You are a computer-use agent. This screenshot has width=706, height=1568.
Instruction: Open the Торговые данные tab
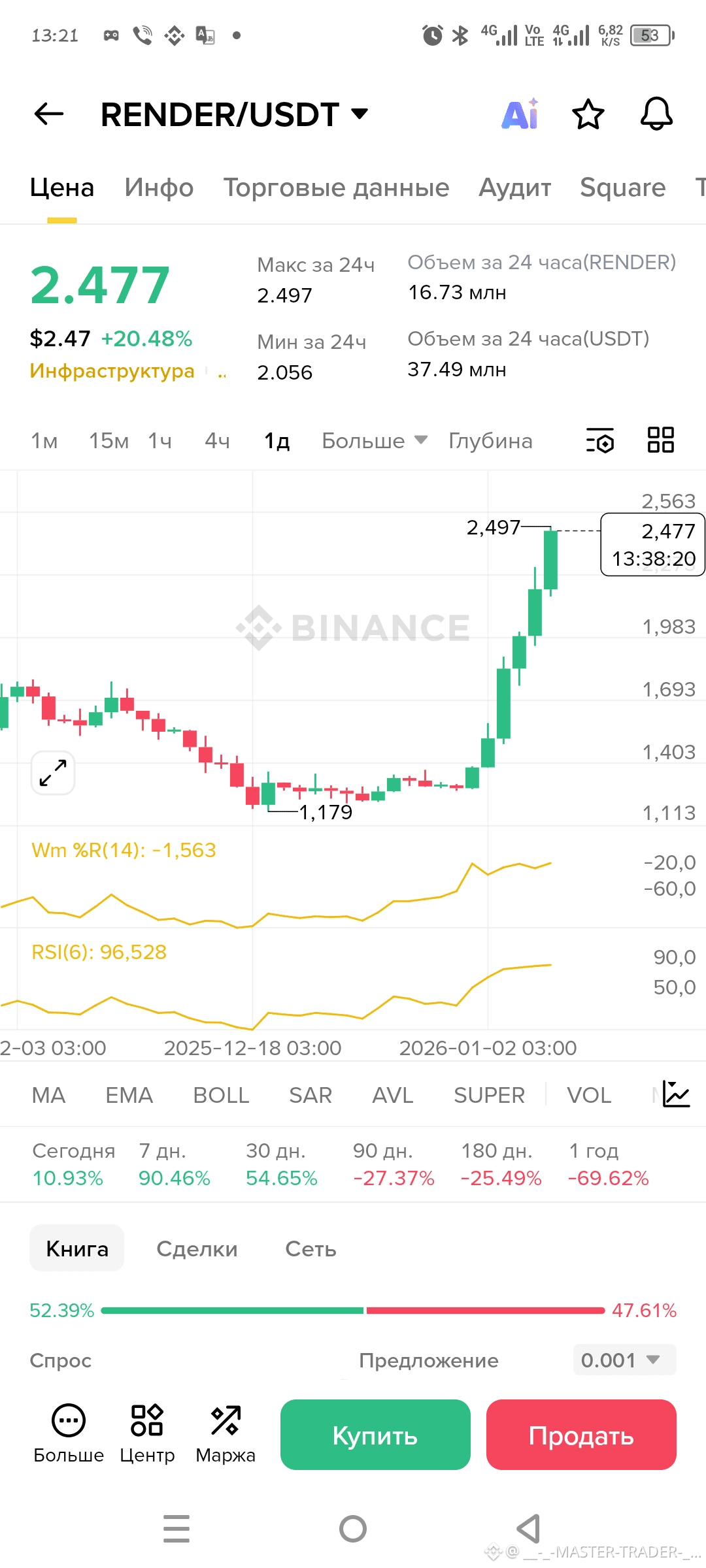[x=336, y=188]
